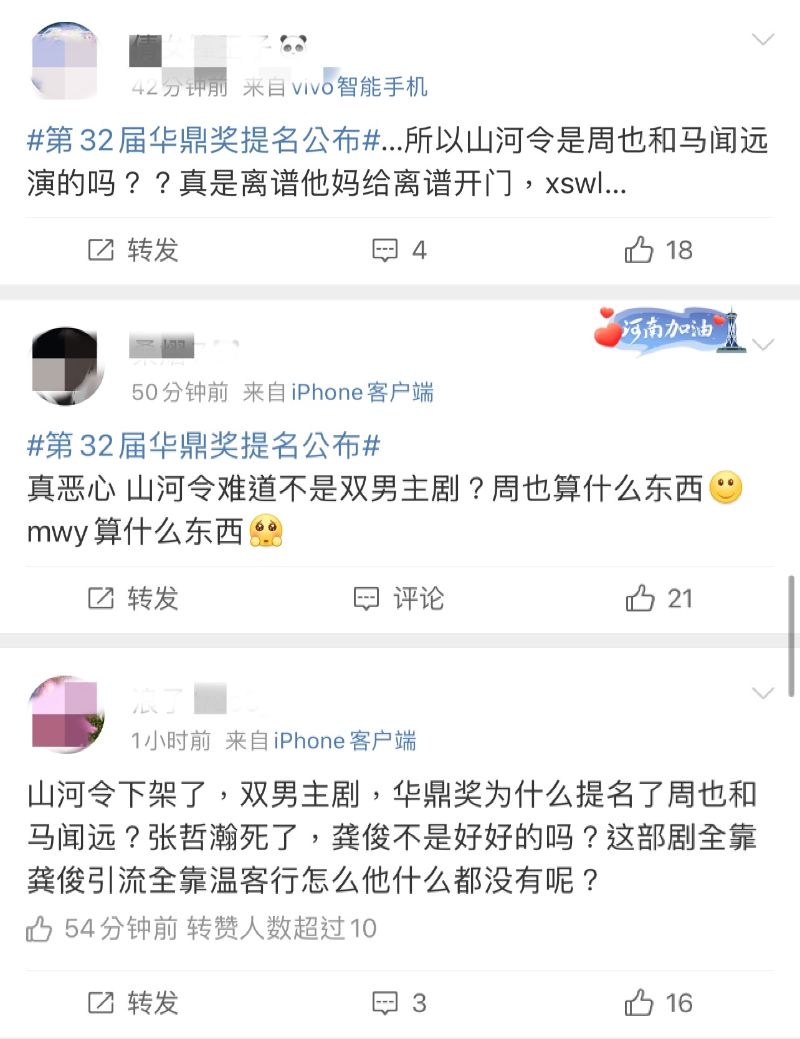Open the hashtag link above 真恶心 山河令
The width and height of the screenshot is (800, 1039).
tap(204, 444)
